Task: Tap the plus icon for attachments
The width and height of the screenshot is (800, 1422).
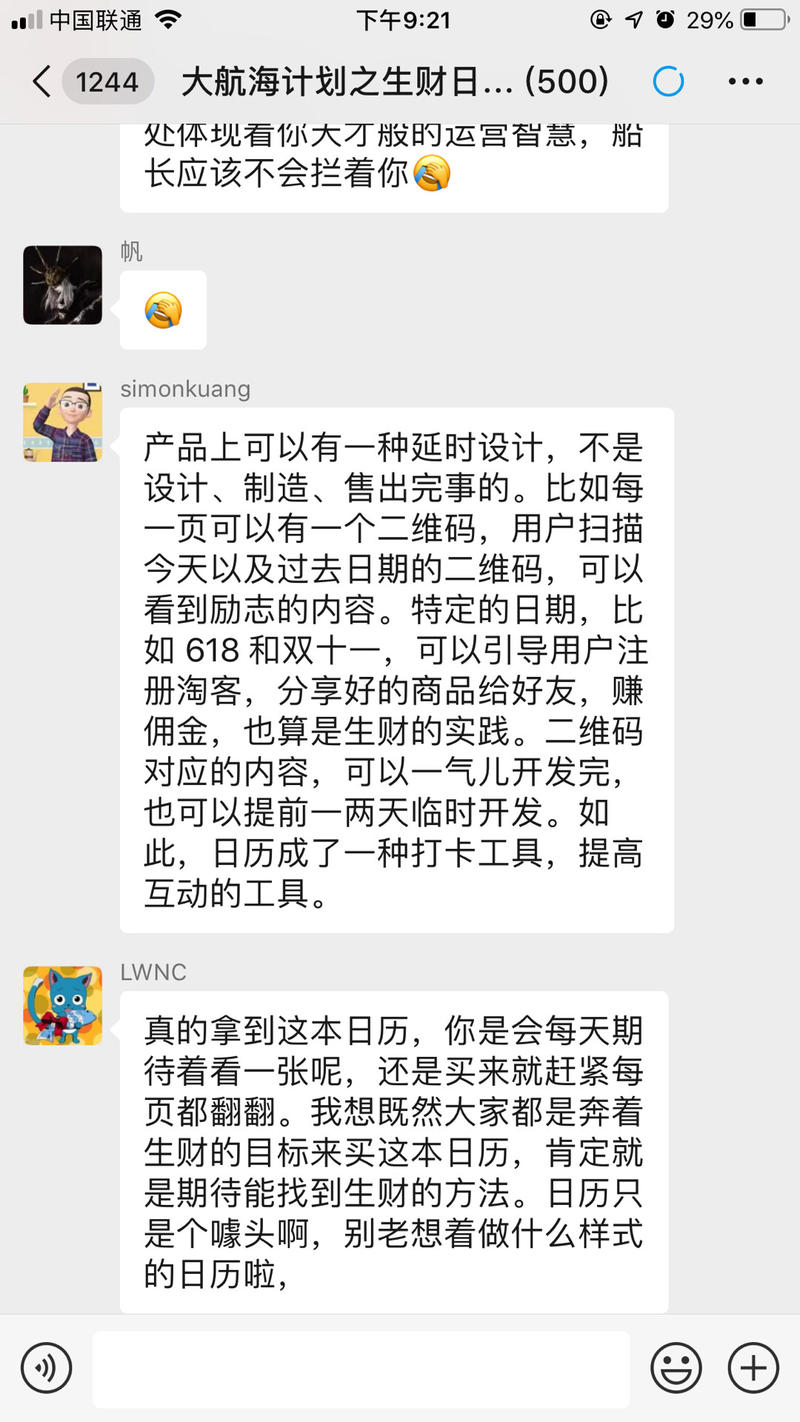Action: (753, 1367)
